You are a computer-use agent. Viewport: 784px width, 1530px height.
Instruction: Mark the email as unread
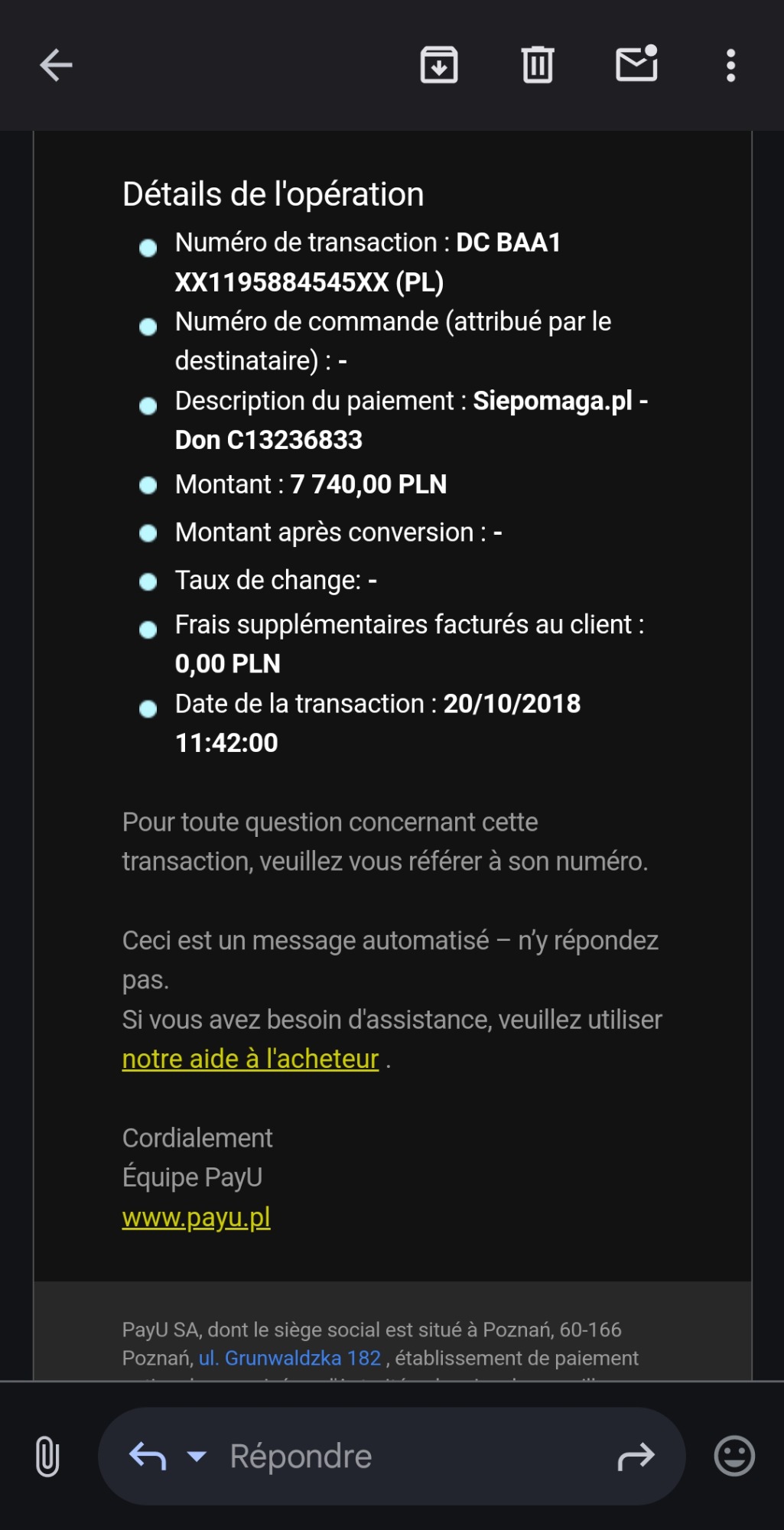coord(637,63)
